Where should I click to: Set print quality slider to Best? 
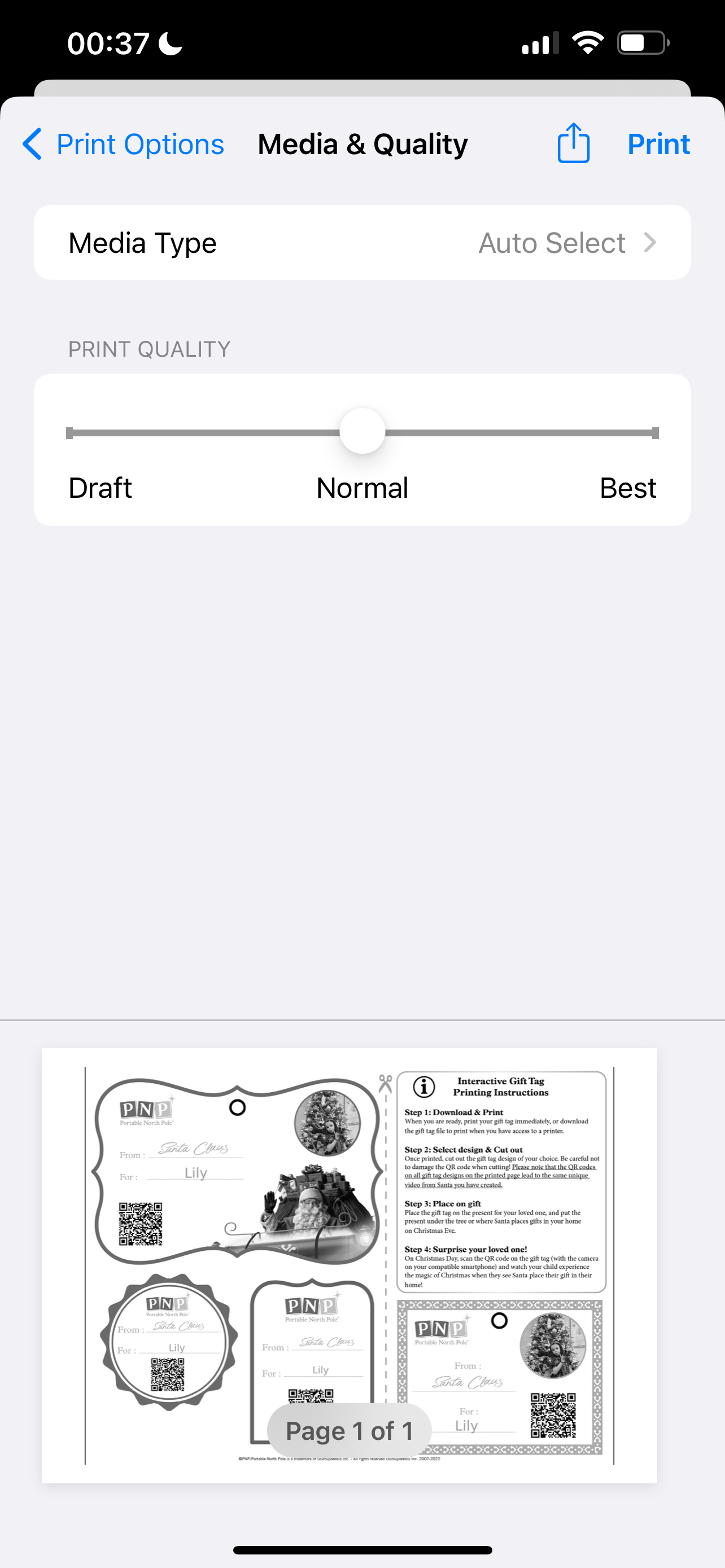(654, 433)
